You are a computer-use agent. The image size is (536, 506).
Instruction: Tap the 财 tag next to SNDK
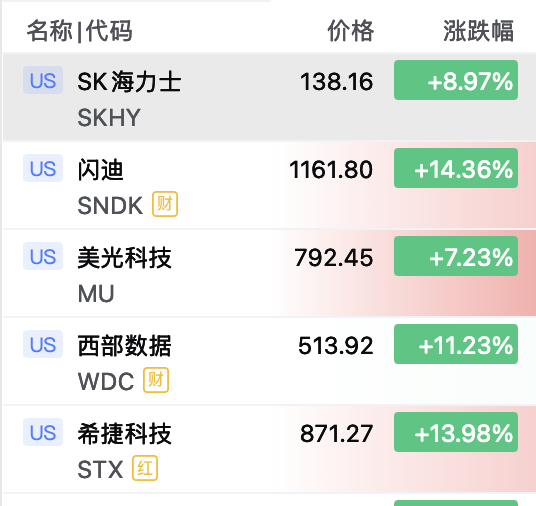coord(165,204)
